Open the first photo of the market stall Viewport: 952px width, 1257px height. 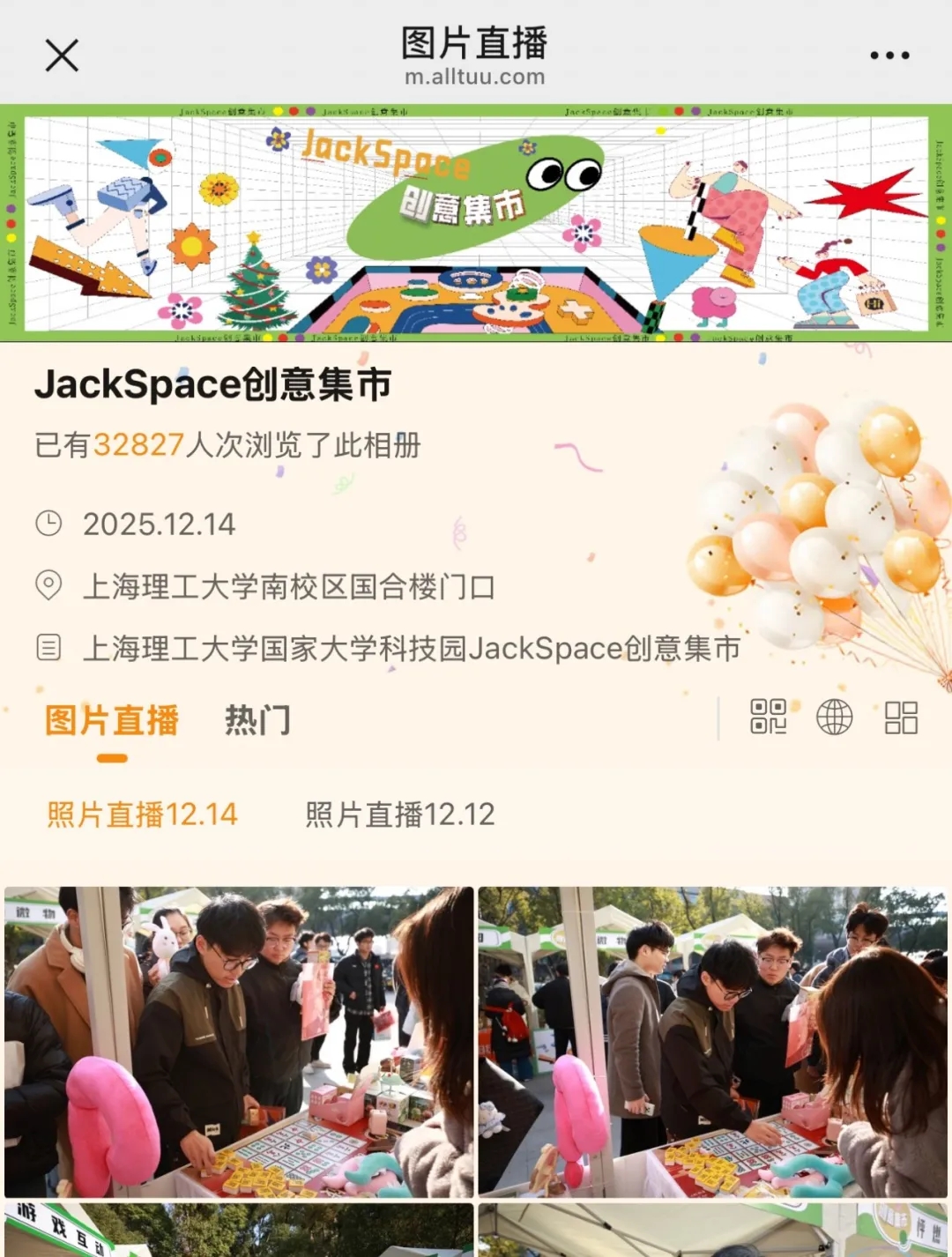tap(239, 1041)
